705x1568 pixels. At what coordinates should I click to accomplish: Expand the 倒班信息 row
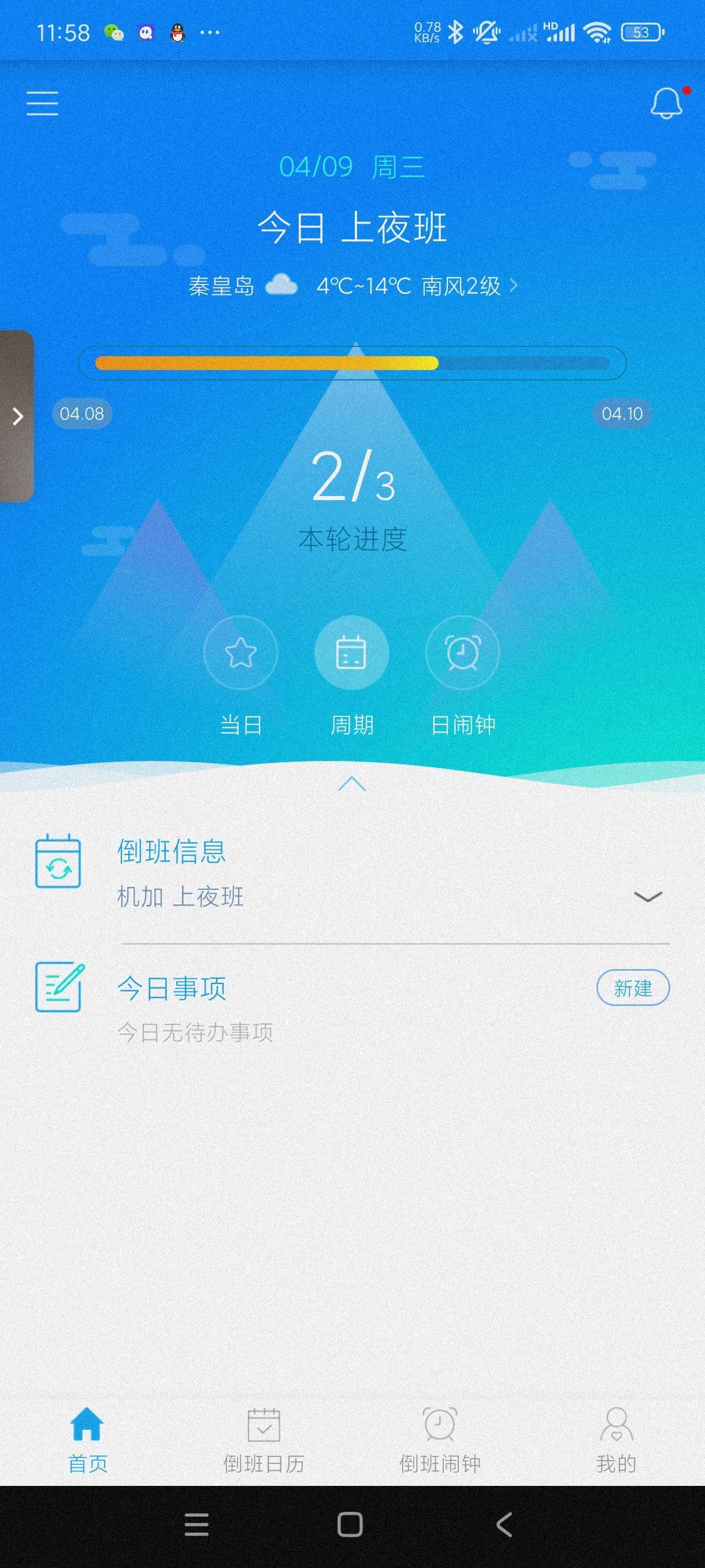[x=647, y=896]
